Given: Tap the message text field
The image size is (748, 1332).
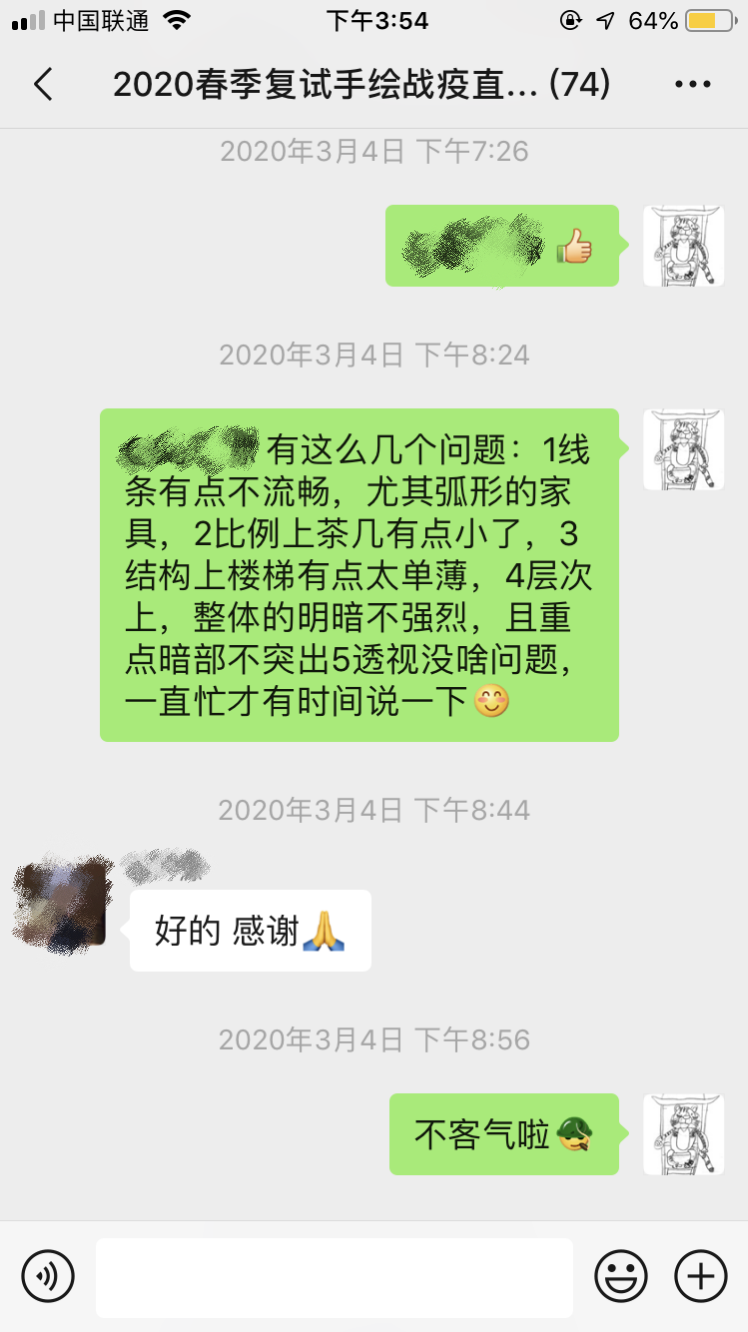Looking at the screenshot, I should pyautogui.click(x=334, y=1277).
